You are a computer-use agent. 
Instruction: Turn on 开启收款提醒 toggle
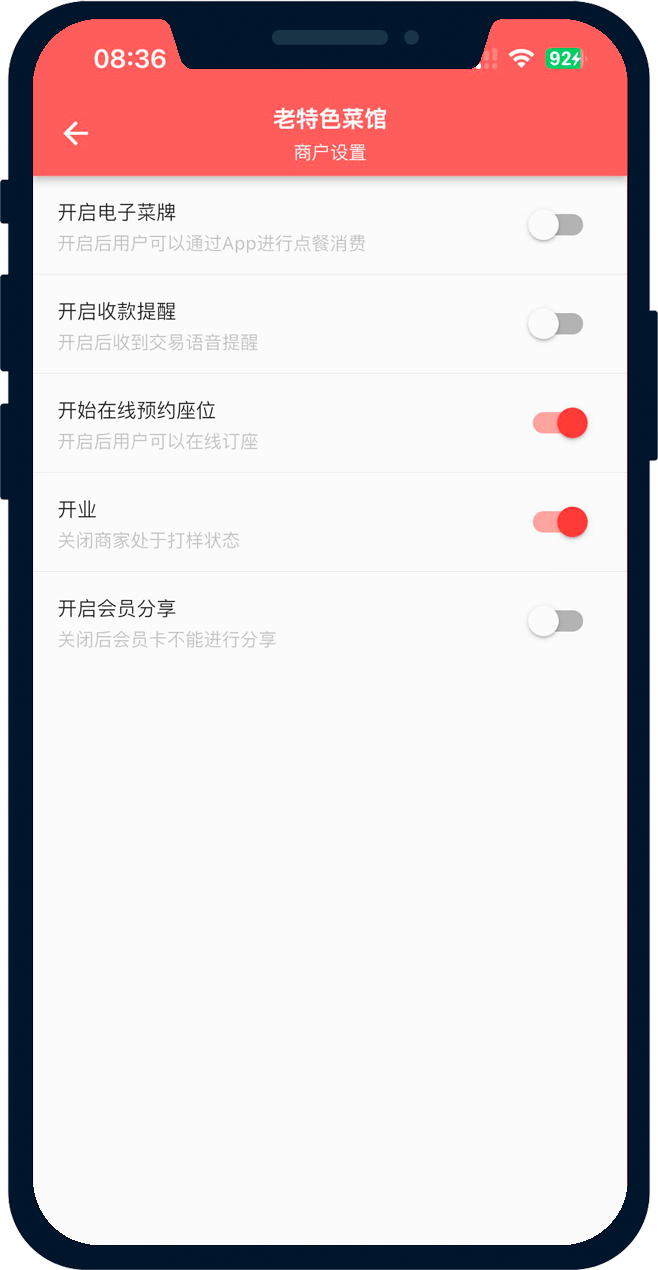[x=556, y=324]
